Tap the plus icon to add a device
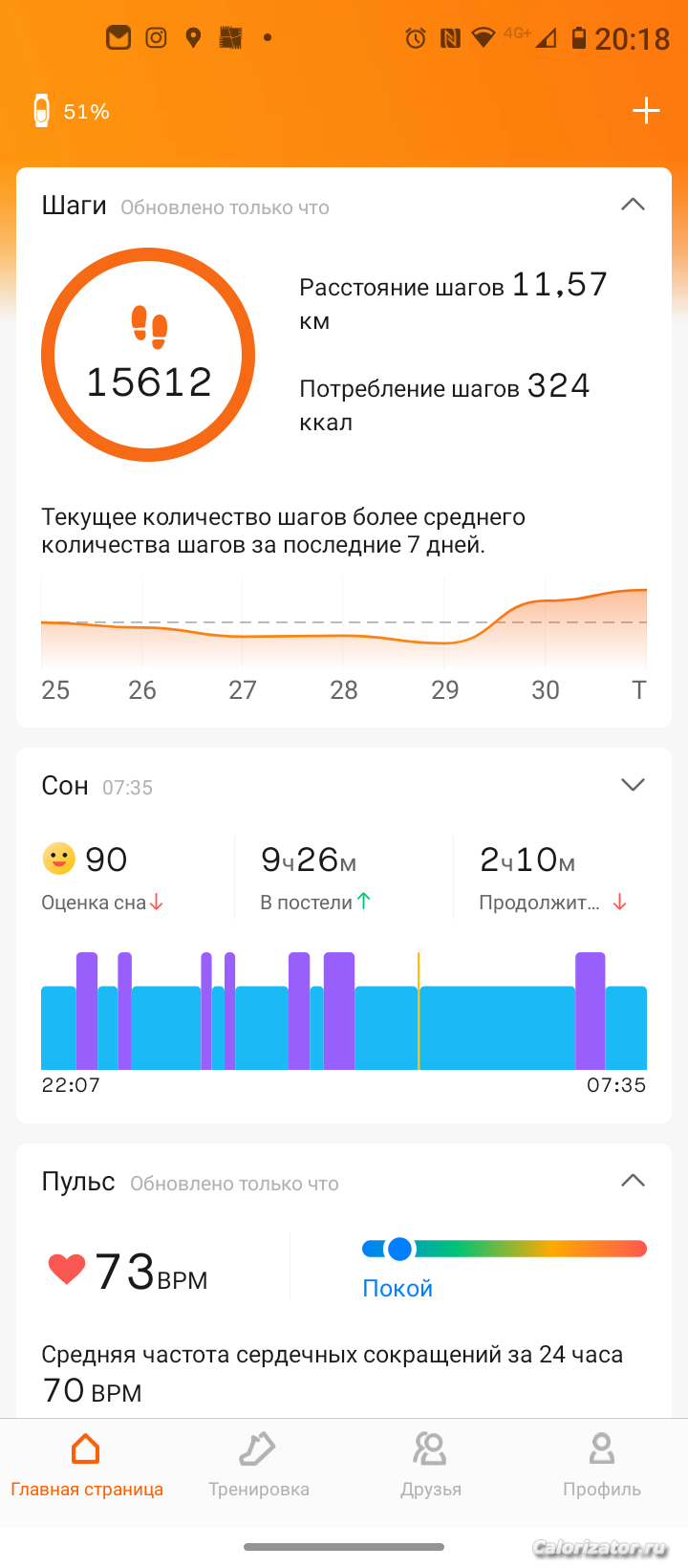 point(646,111)
